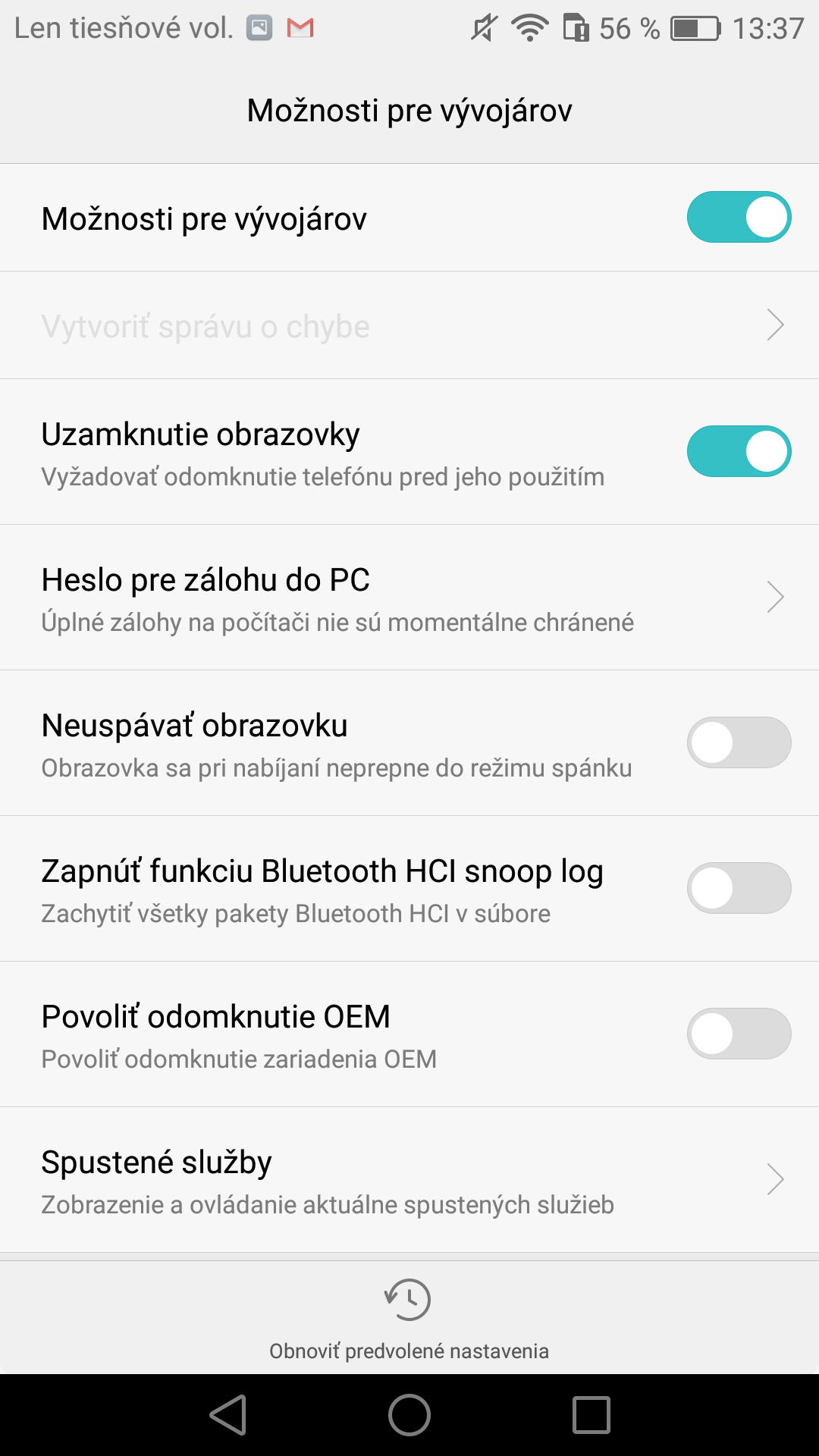Open Heslo pre zálohu do PC
Screen dimensions: 819x1456
[x=409, y=598]
